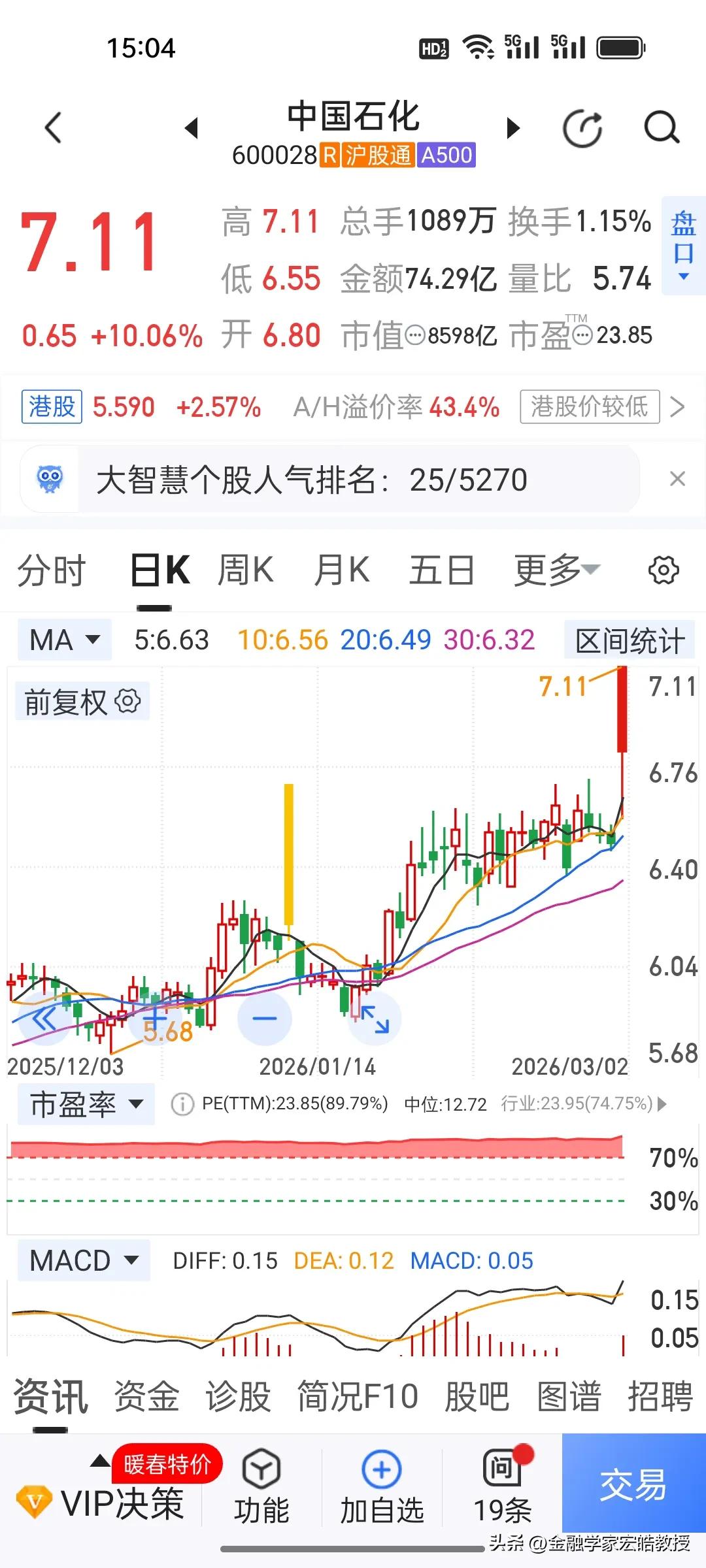Switch to the next stock with right arrow
Image resolution: width=706 pixels, height=1568 pixels.
click(x=514, y=127)
